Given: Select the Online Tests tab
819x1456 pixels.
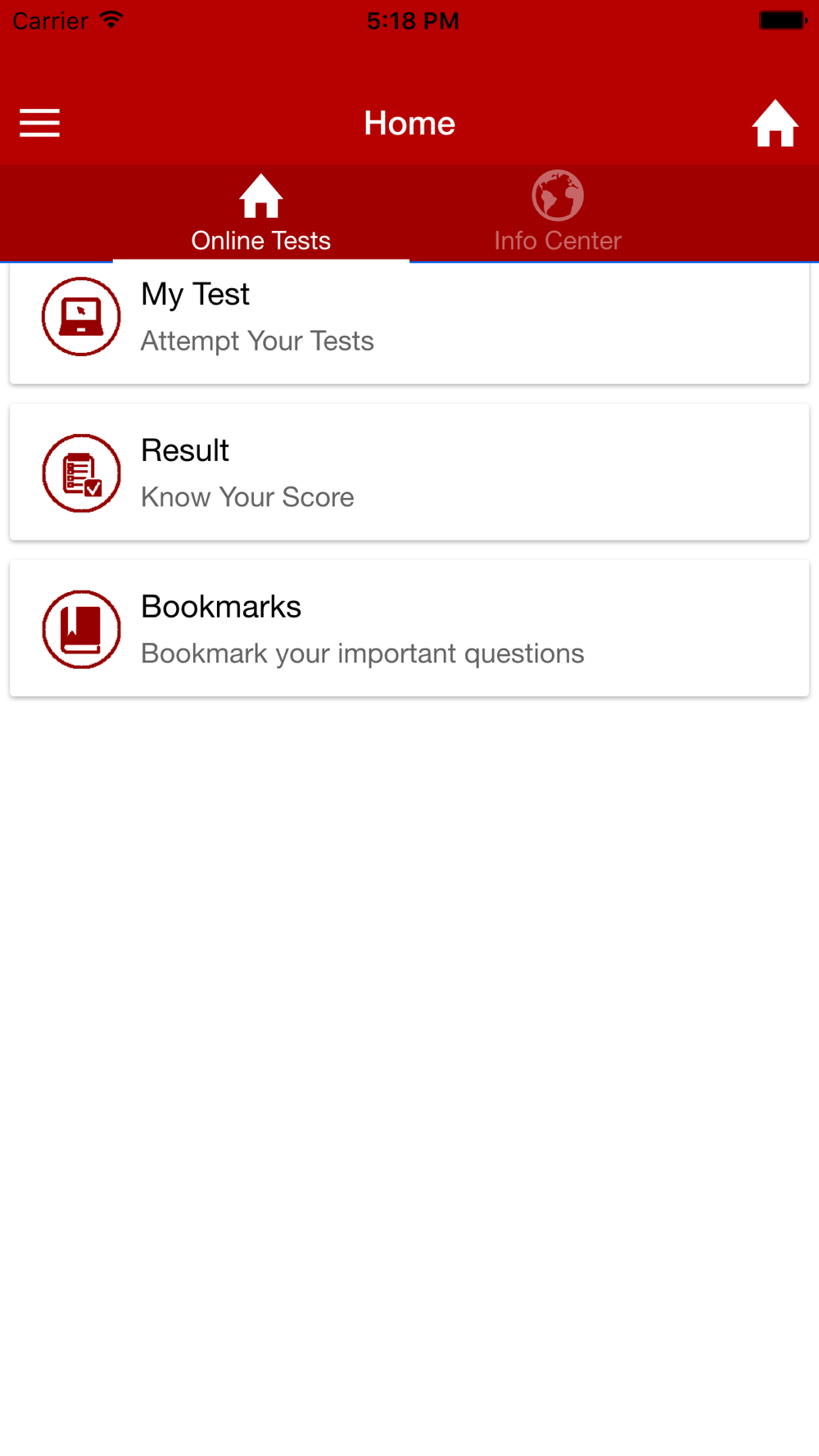Looking at the screenshot, I should tap(261, 213).
